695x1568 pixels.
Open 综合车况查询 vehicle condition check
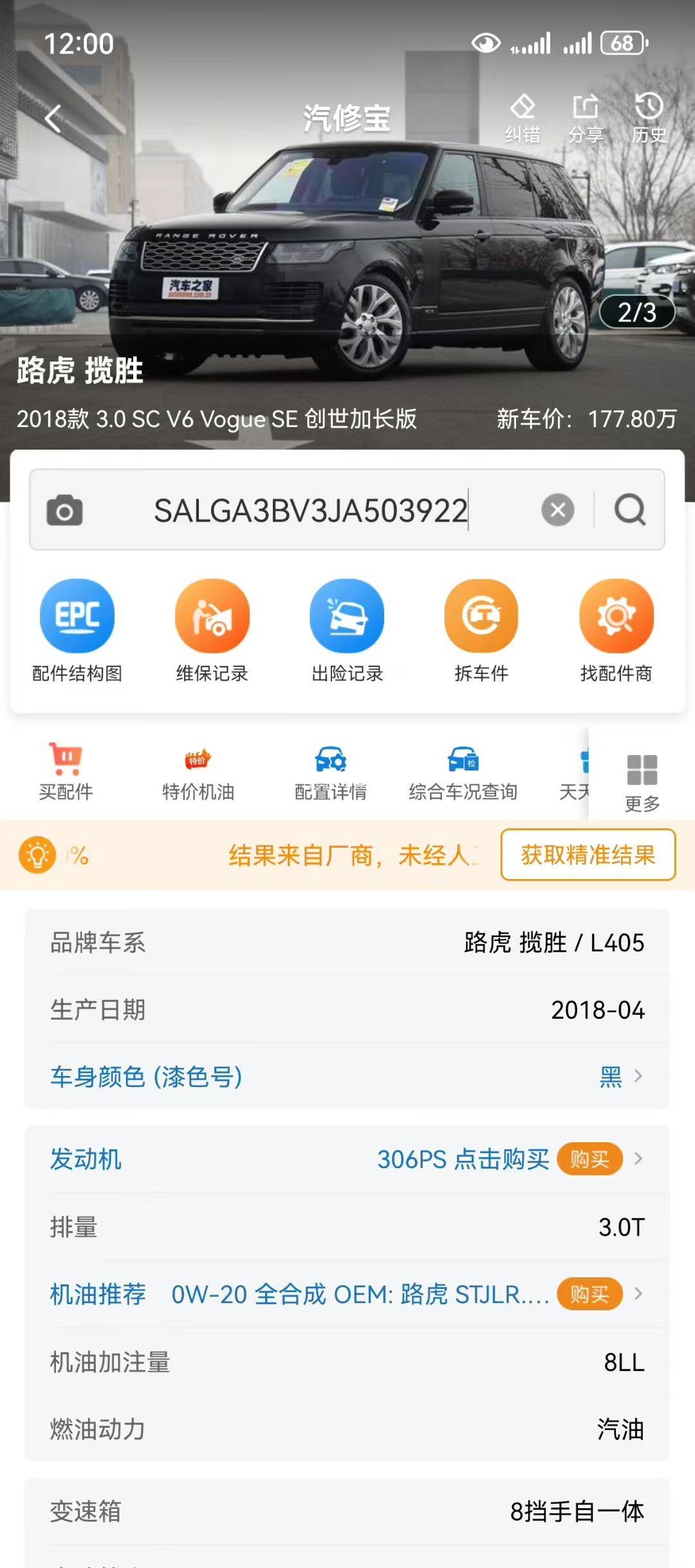[x=463, y=773]
